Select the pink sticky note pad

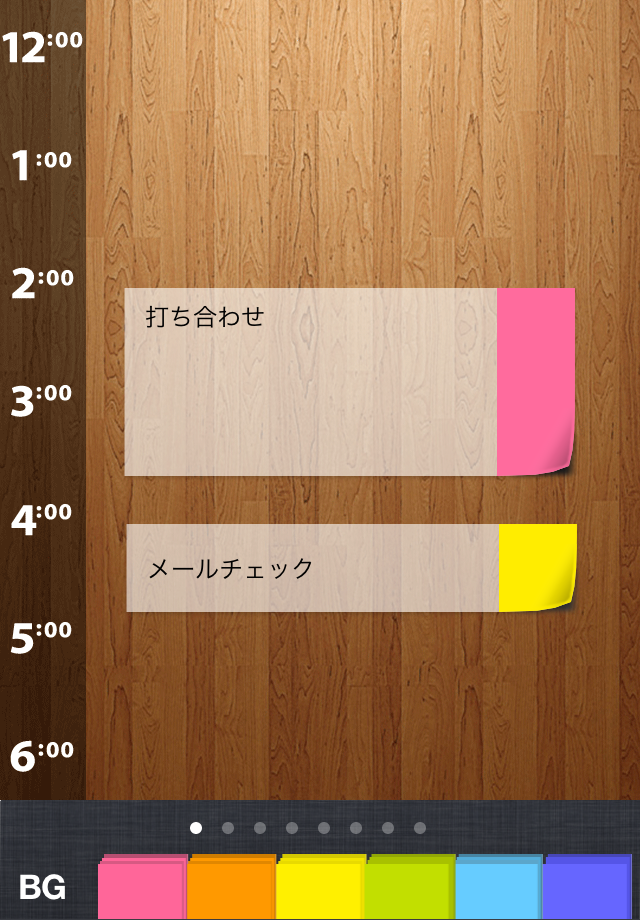[142, 887]
